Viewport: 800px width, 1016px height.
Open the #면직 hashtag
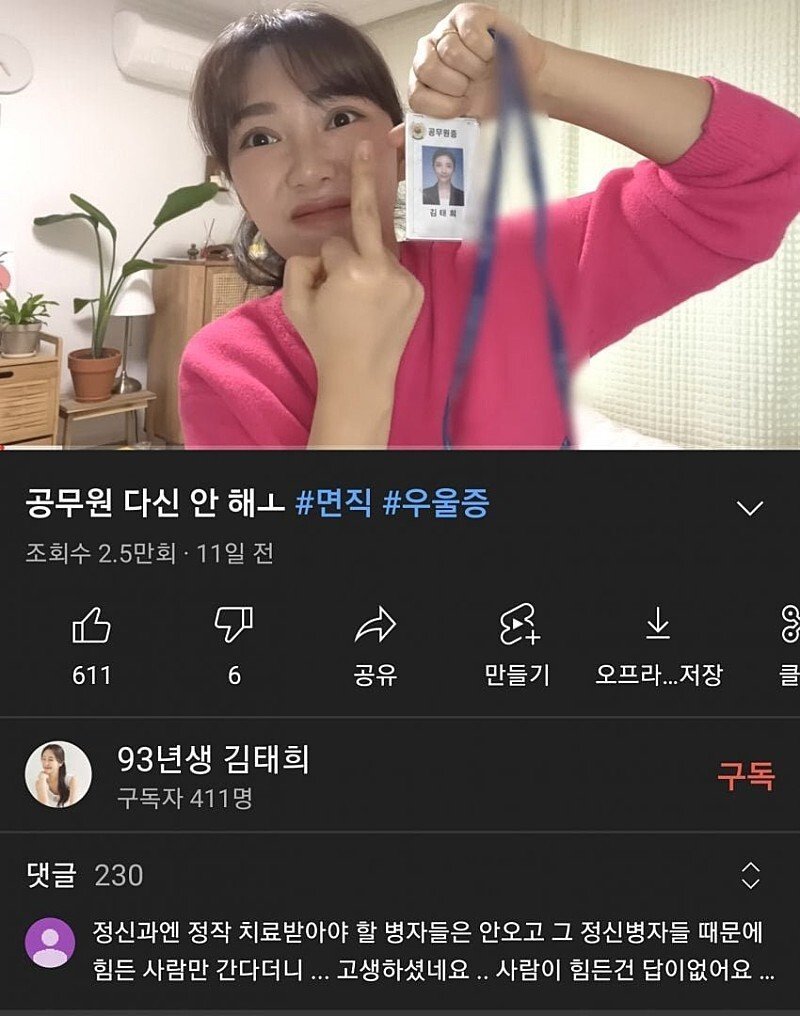(338, 505)
